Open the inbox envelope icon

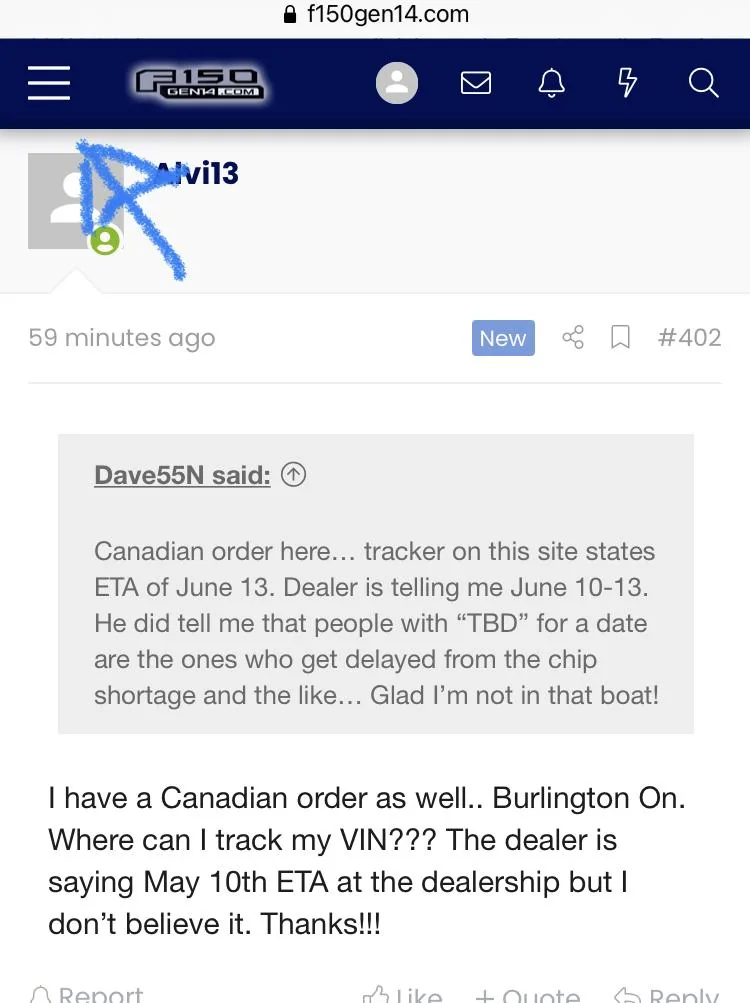[x=476, y=83]
